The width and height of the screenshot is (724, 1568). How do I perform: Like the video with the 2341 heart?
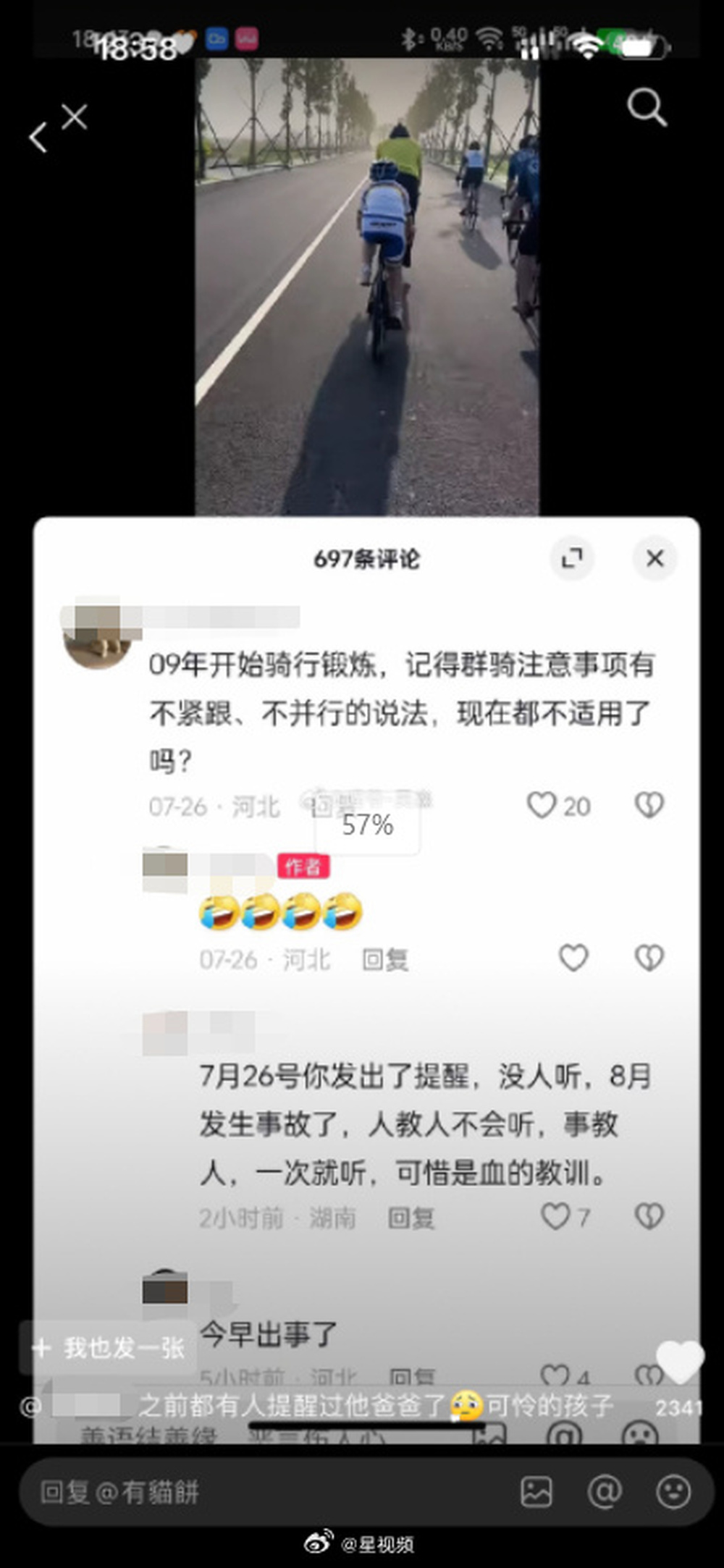(x=679, y=1364)
